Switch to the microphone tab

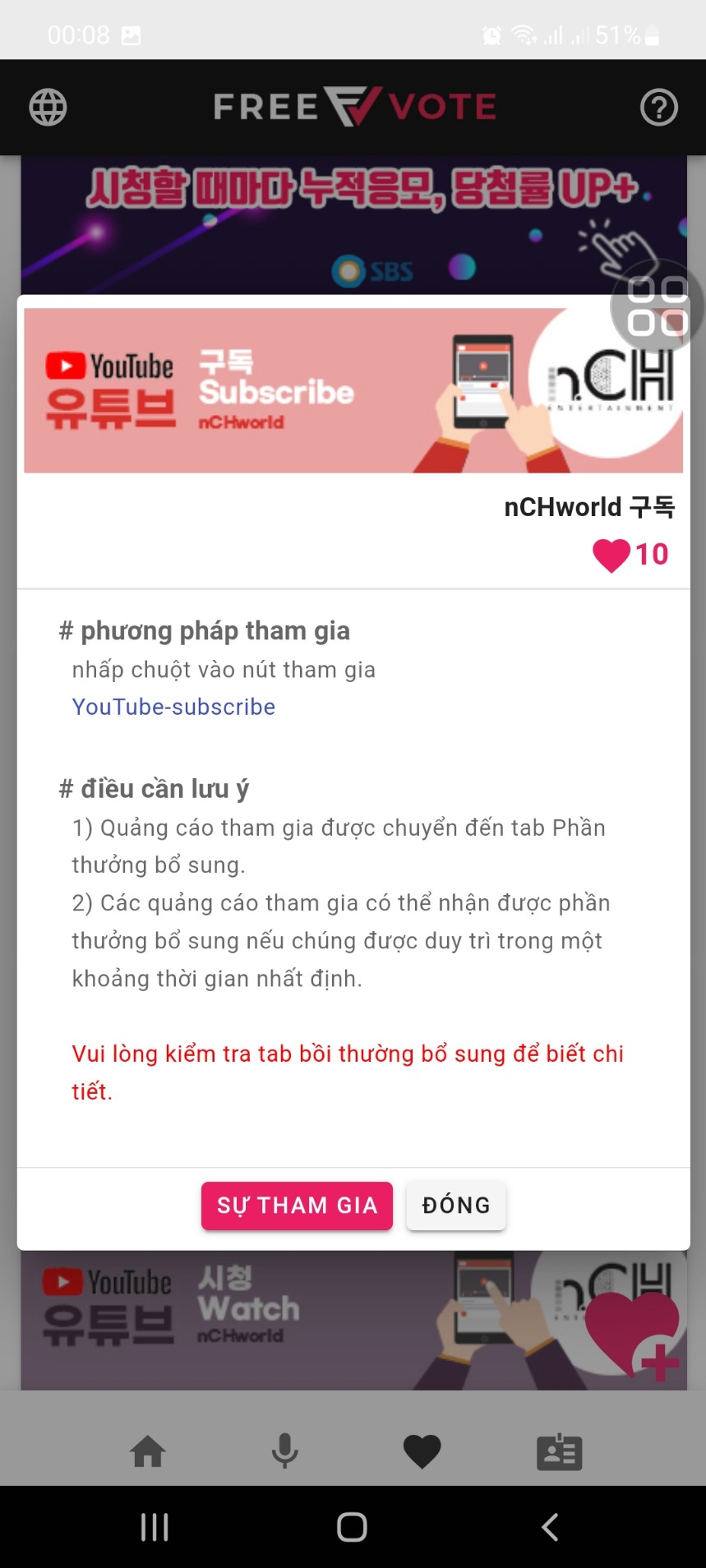[x=284, y=1451]
